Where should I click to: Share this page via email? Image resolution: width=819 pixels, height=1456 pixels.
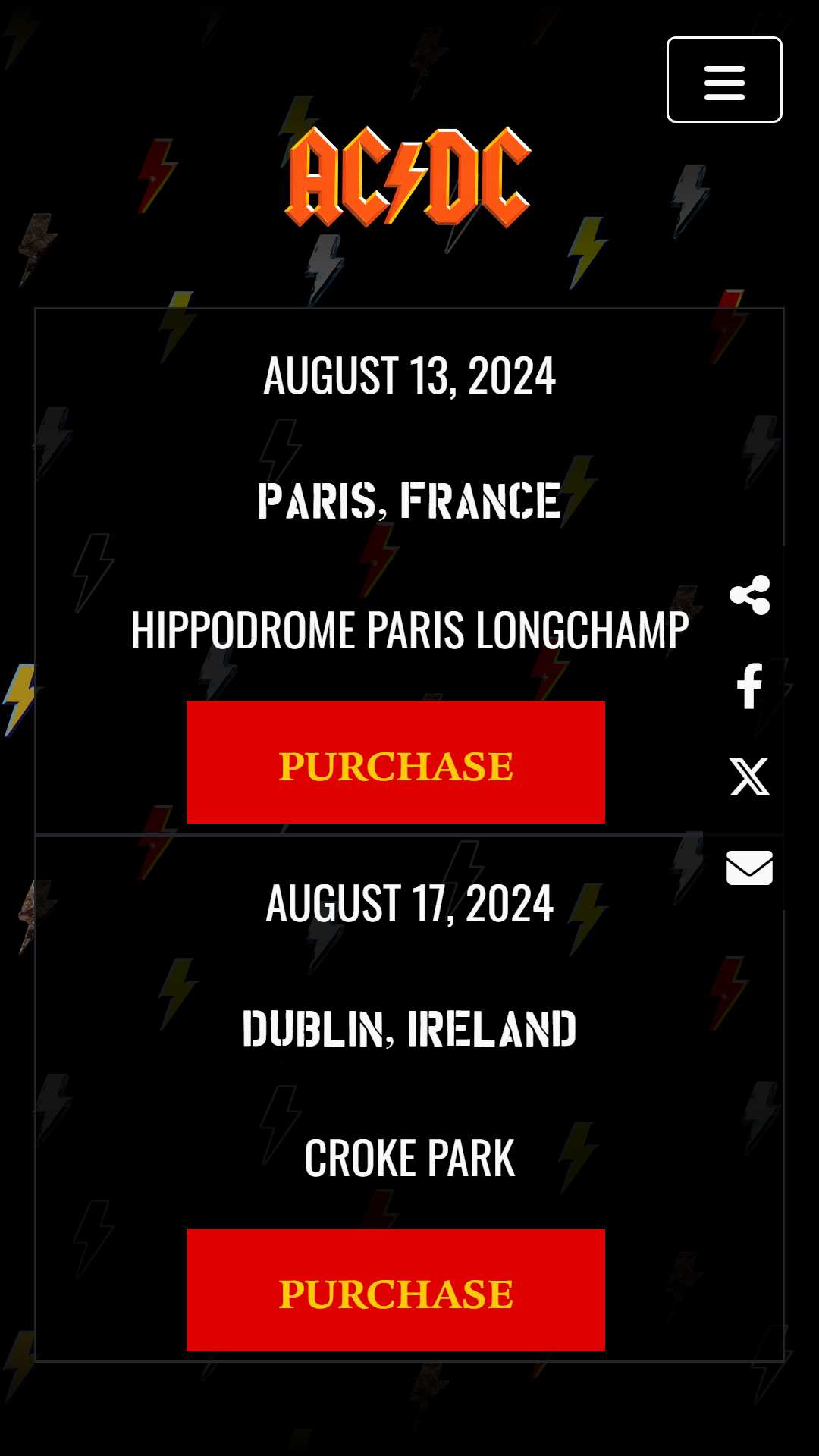749,868
